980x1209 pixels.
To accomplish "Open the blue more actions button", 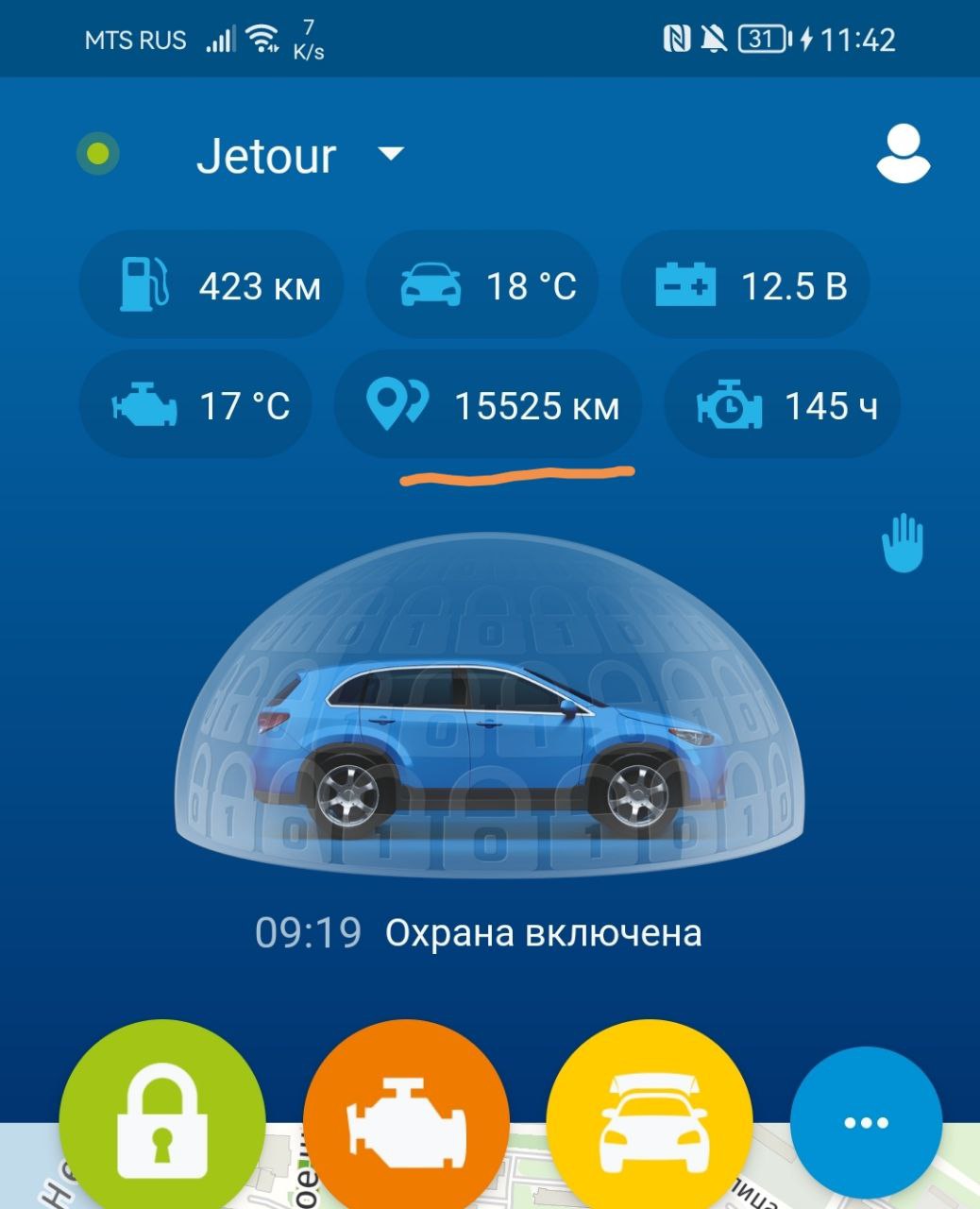I will [x=866, y=1122].
